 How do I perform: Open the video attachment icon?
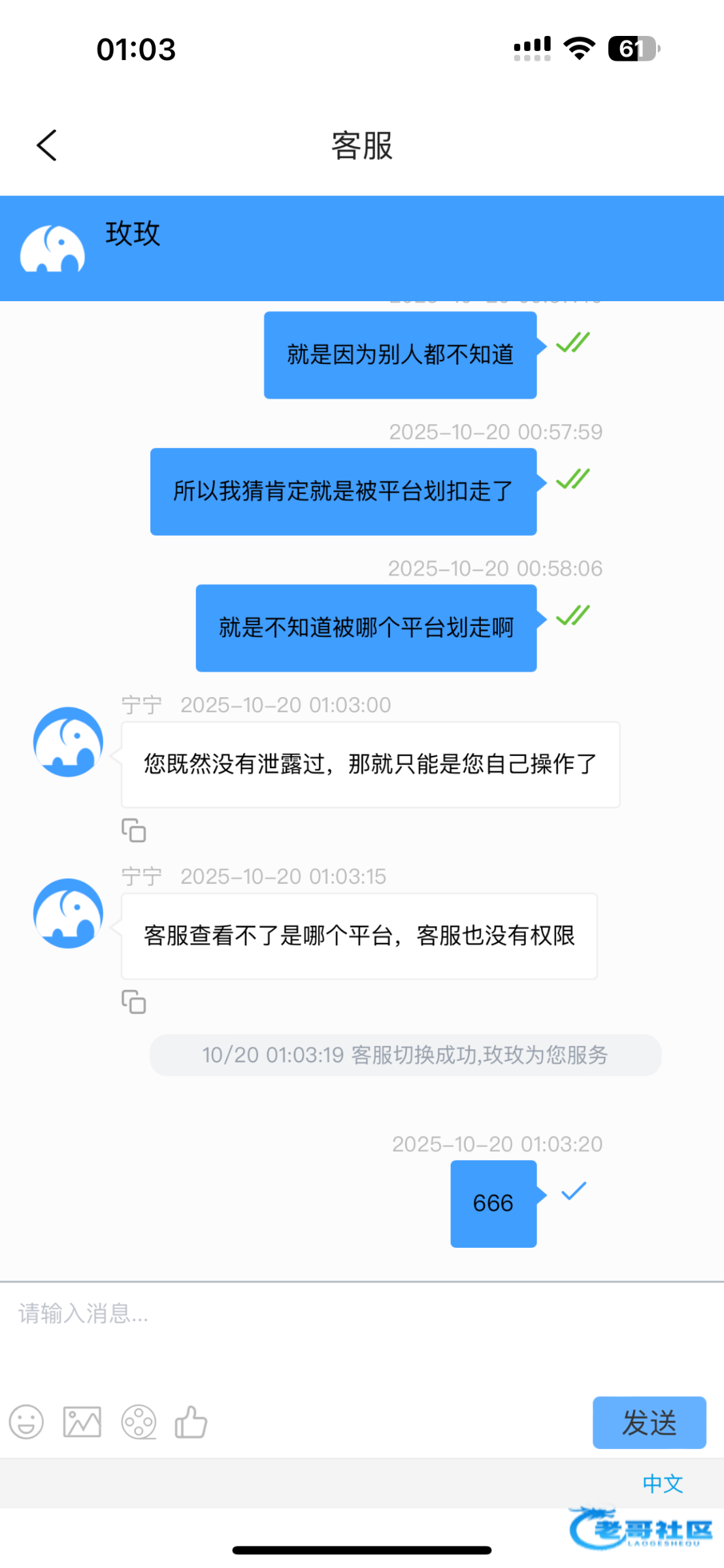coord(139,1422)
